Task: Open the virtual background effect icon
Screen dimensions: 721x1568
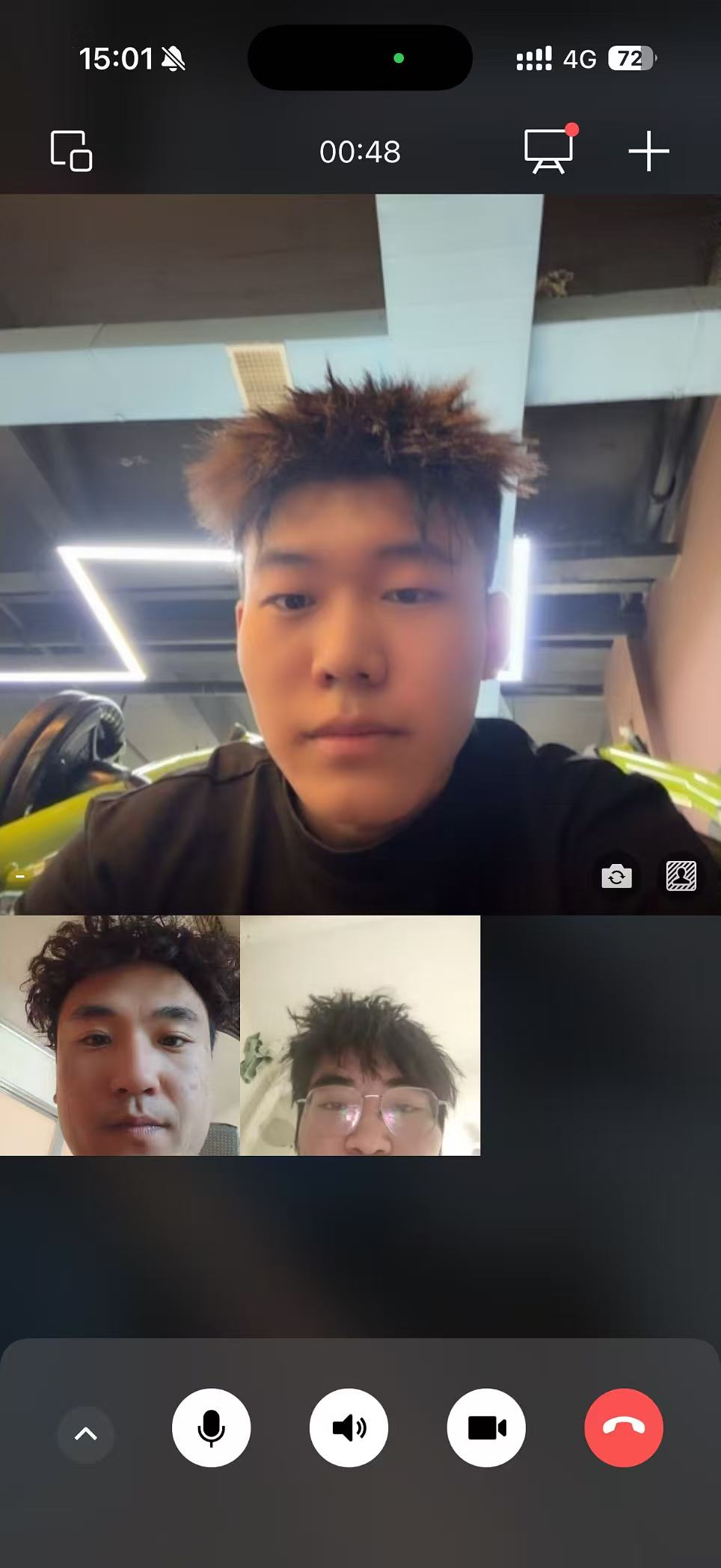Action: [681, 875]
